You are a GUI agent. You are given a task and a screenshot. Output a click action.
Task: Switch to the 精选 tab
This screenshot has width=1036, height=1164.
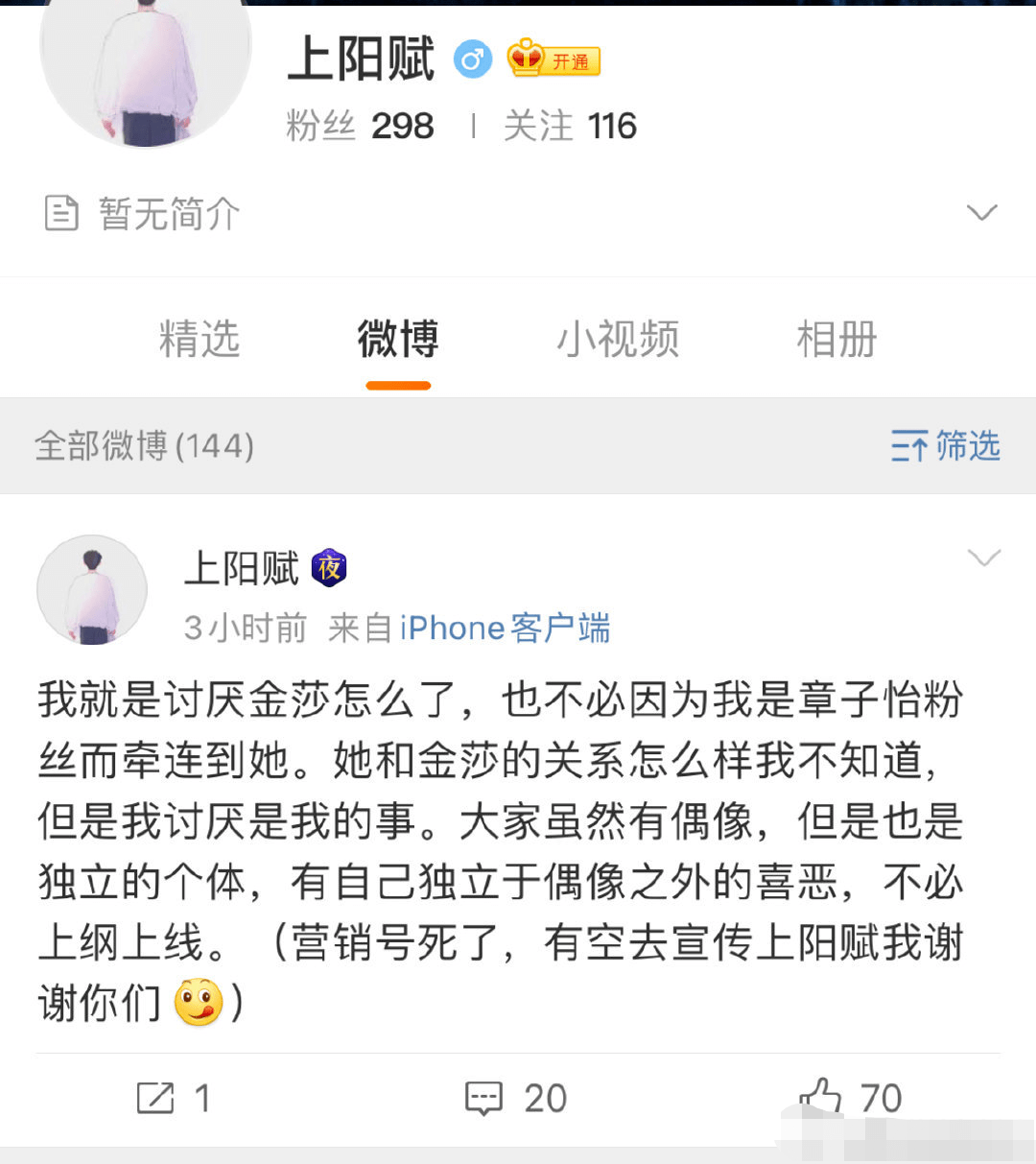coord(200,339)
